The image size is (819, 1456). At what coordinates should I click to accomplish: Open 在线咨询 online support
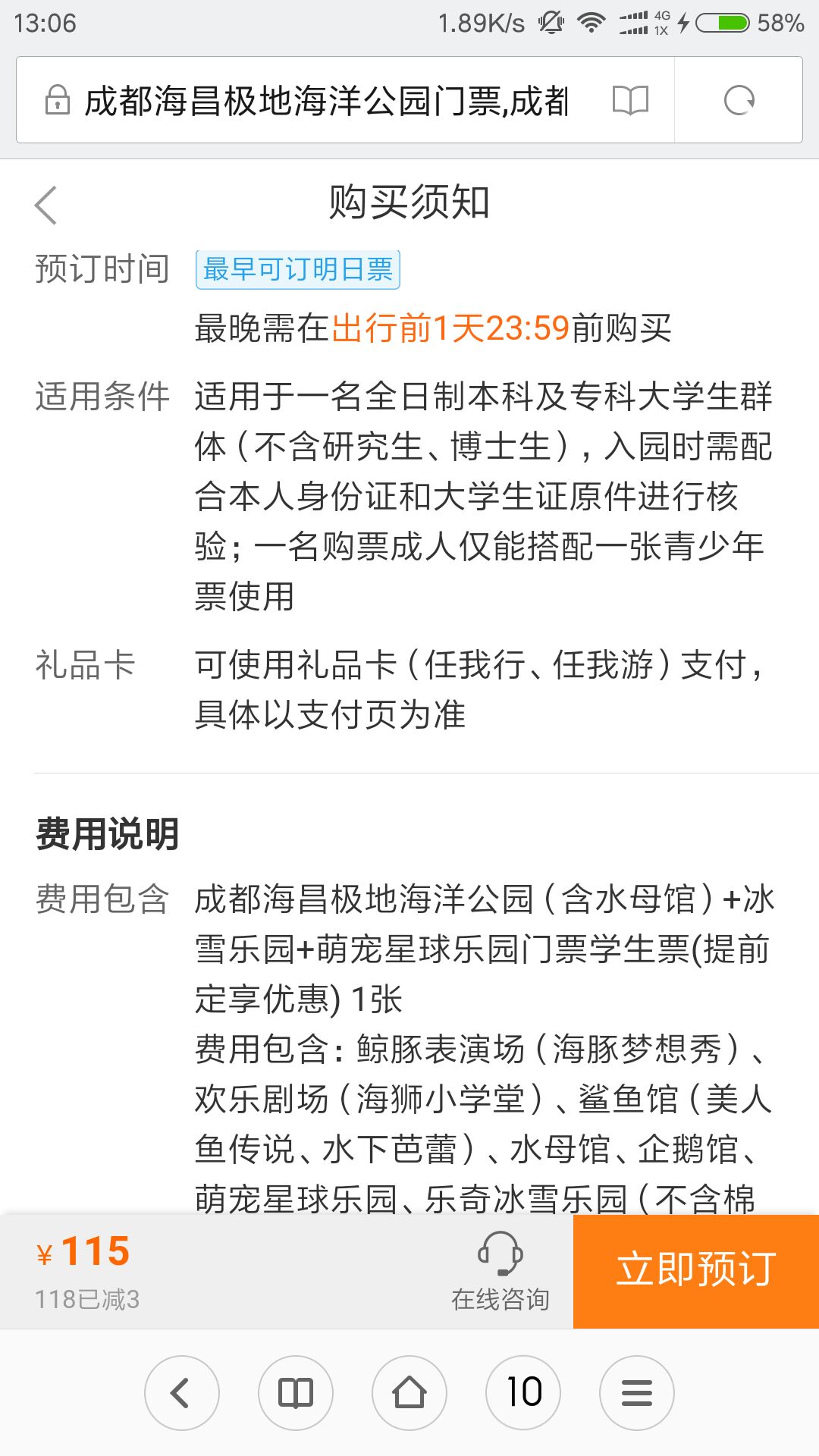(x=500, y=1271)
